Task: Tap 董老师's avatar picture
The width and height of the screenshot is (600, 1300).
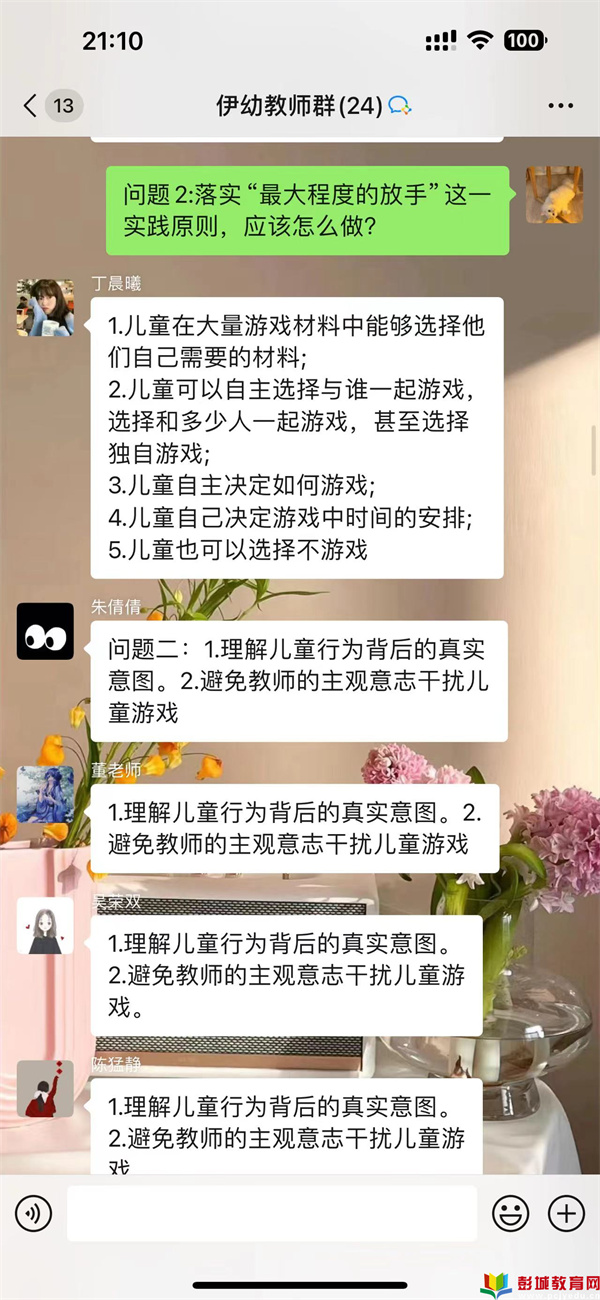Action: [45, 794]
